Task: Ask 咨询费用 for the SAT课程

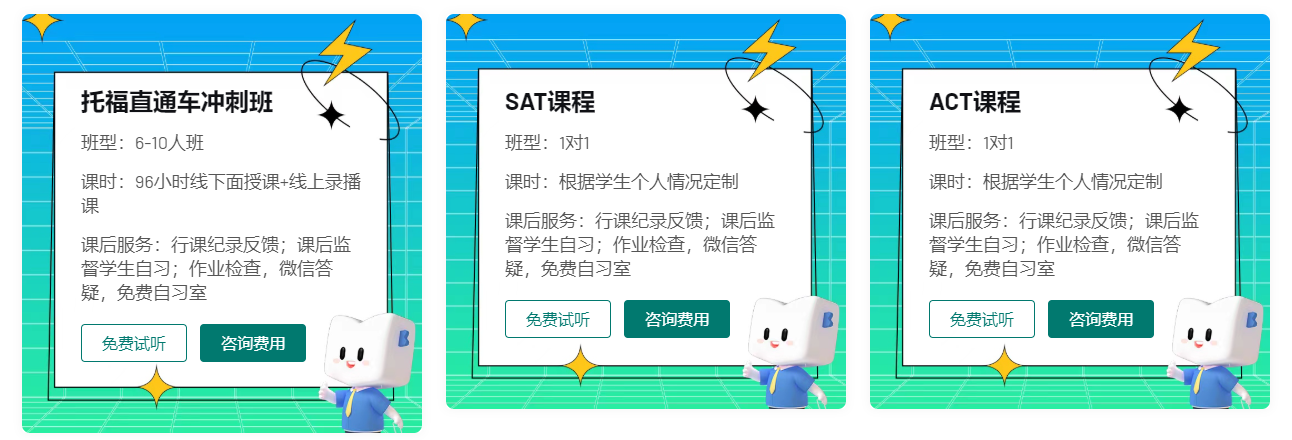Action: pos(677,320)
